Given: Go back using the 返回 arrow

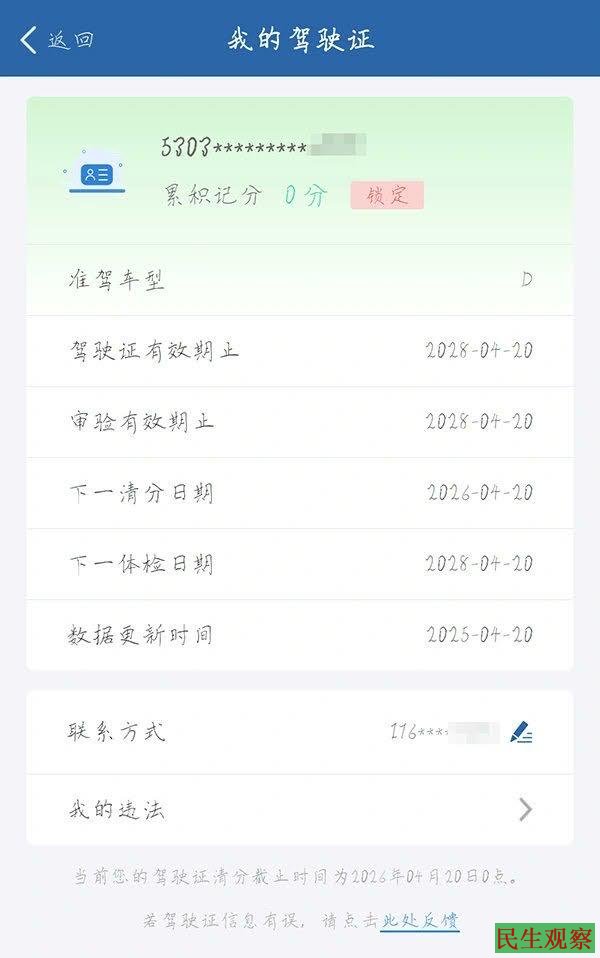Looking at the screenshot, I should pyautogui.click(x=55, y=40).
